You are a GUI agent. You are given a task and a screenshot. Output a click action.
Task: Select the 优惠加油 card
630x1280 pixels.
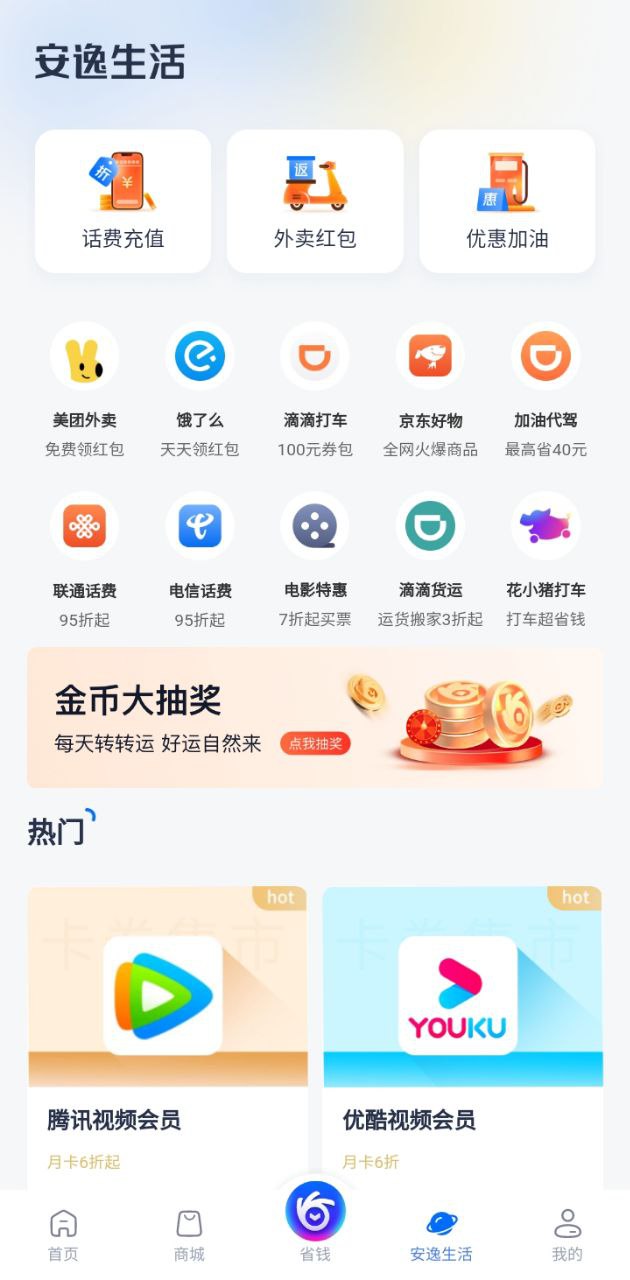(507, 201)
